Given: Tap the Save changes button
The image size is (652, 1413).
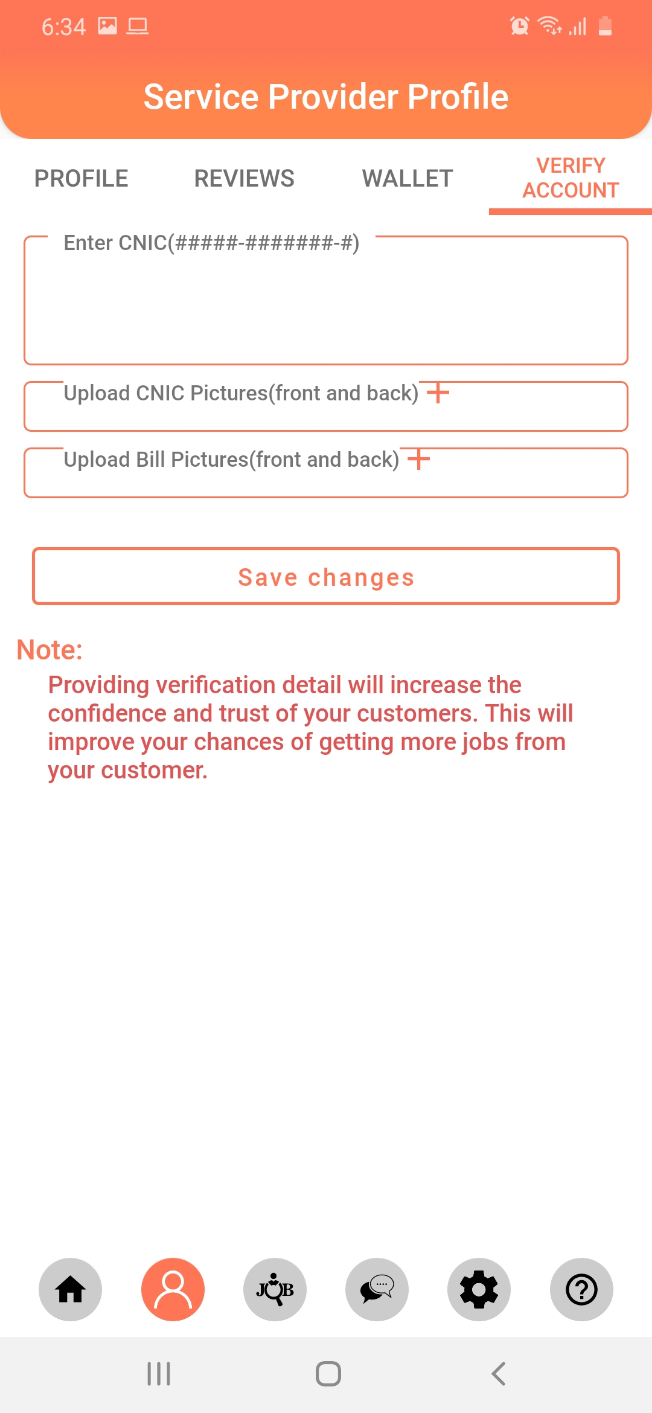Looking at the screenshot, I should [x=326, y=577].
